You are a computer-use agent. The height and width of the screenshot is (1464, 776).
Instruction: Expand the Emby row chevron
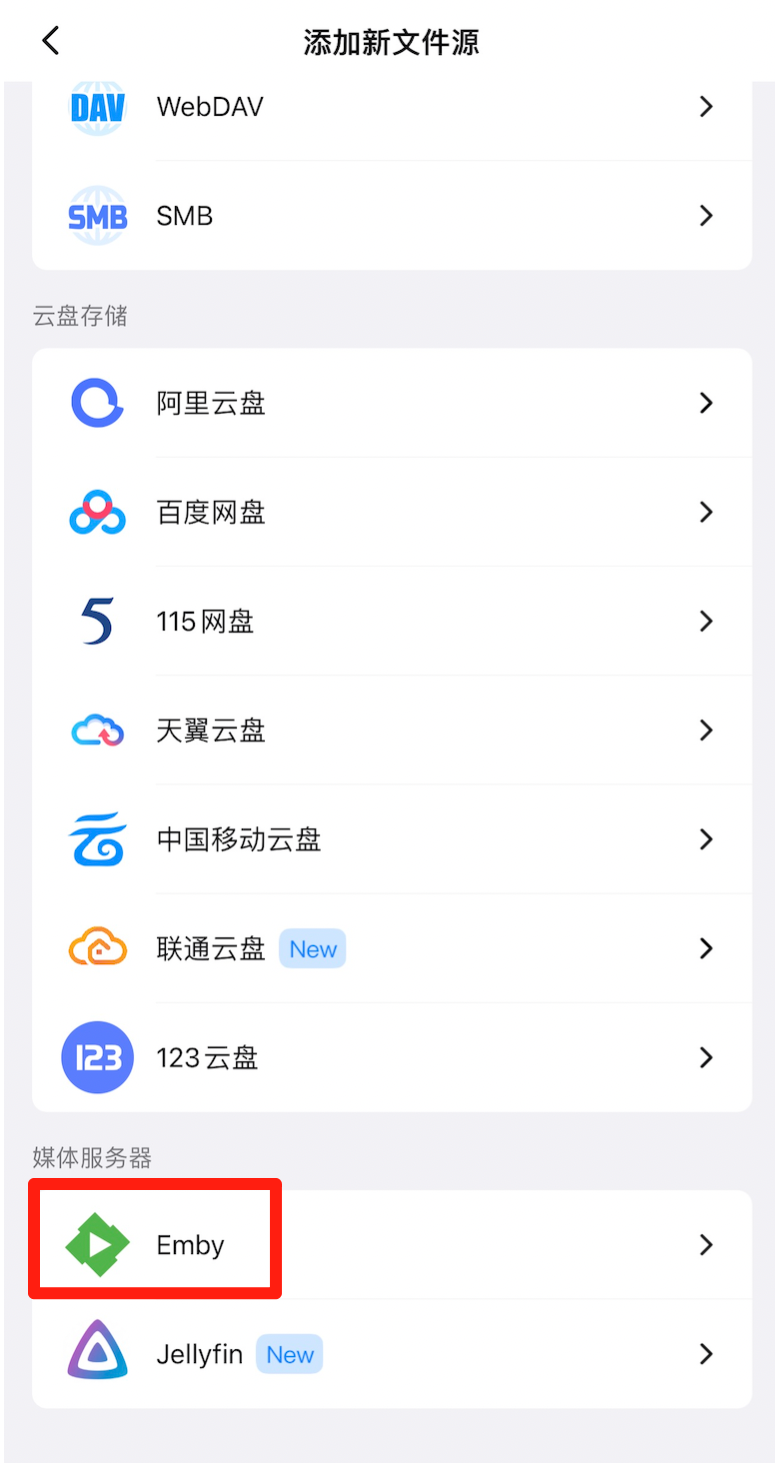[706, 1245]
